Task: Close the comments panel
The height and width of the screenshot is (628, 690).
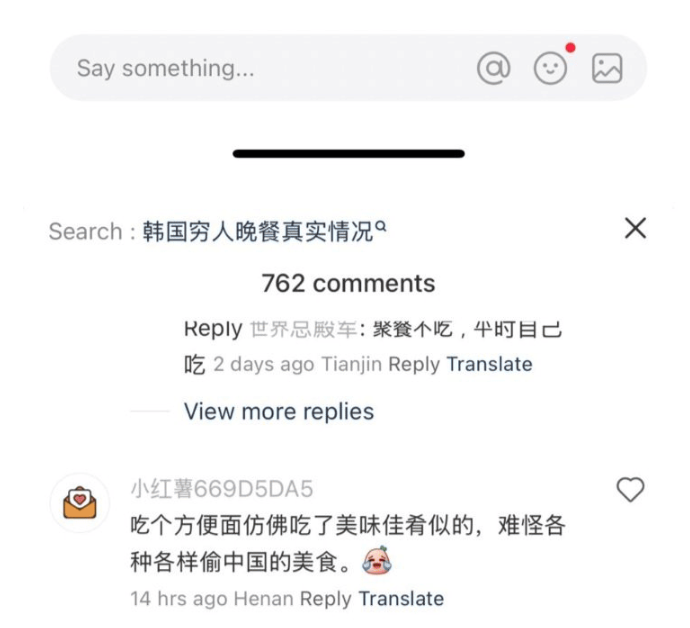Action: pos(635,228)
